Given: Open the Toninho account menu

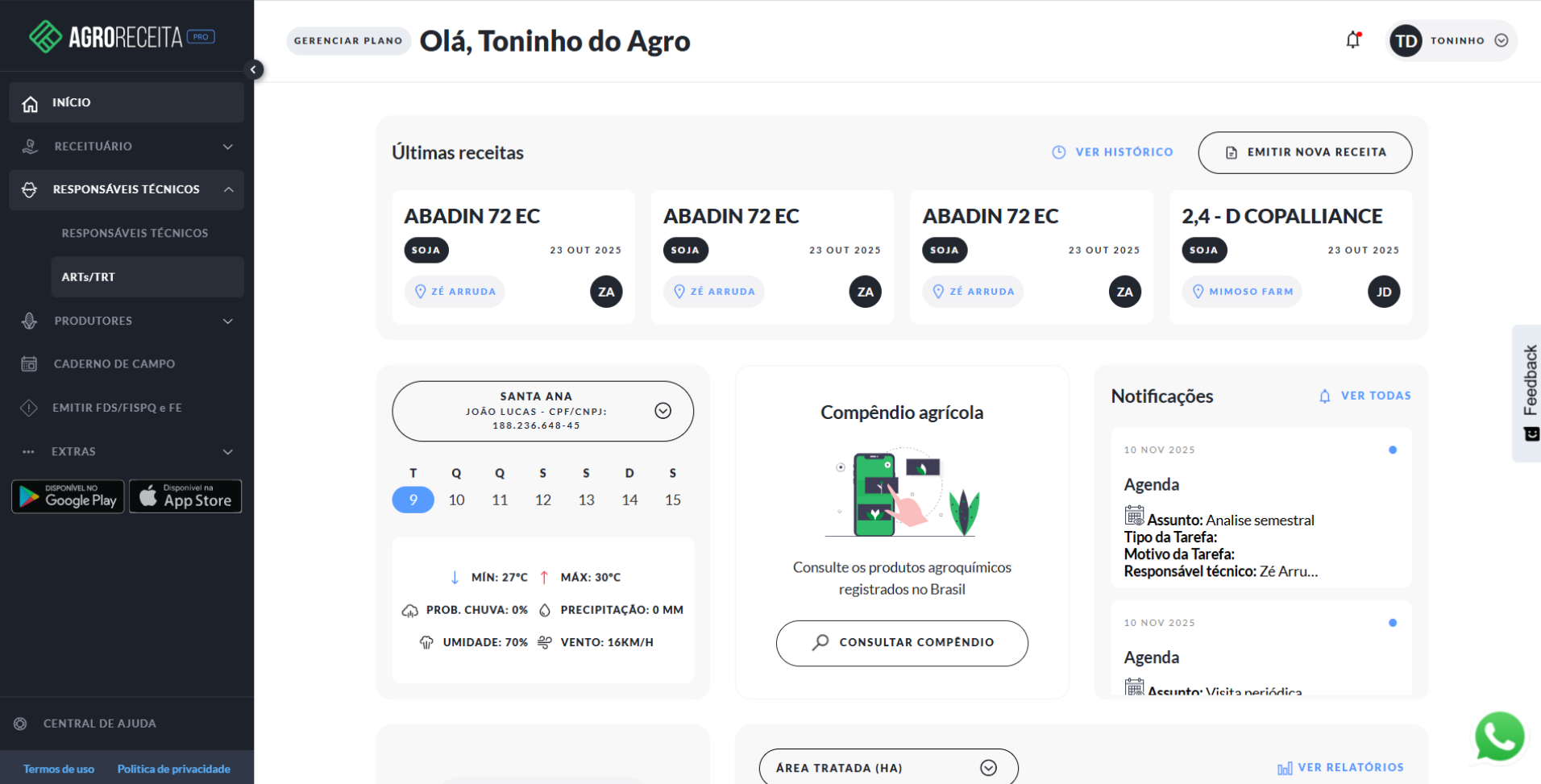Looking at the screenshot, I should pyautogui.click(x=1452, y=40).
